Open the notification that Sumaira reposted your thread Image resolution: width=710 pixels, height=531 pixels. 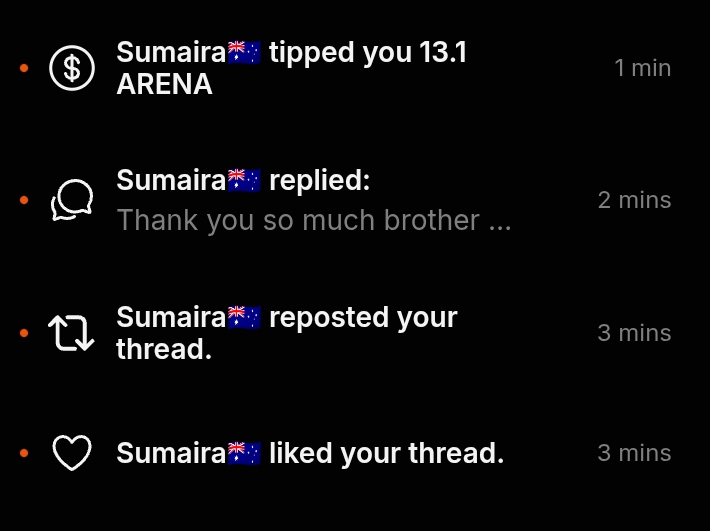coord(287,332)
